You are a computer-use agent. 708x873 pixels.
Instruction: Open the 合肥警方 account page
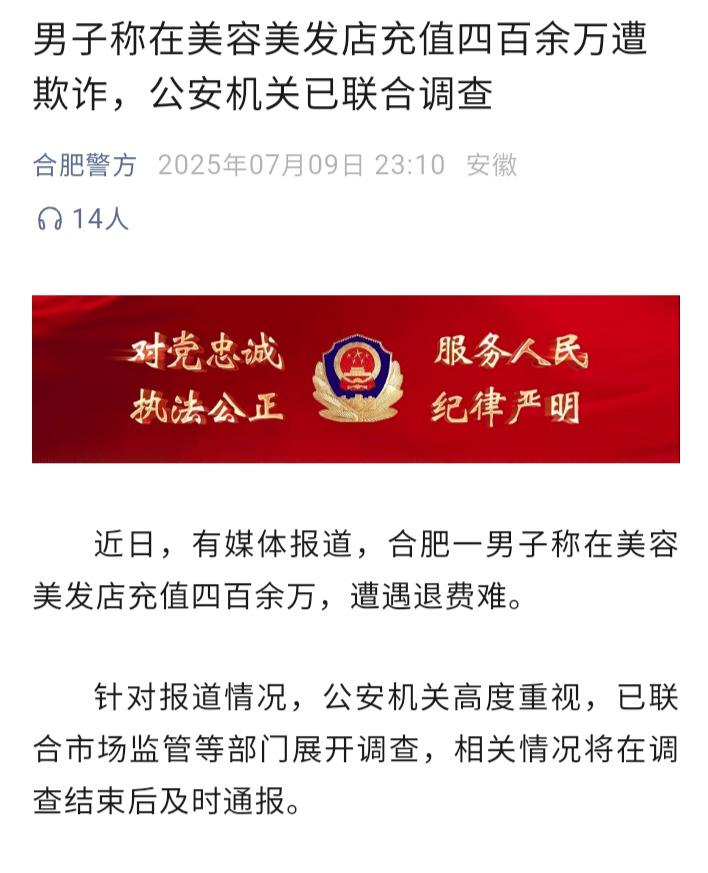[84, 165]
